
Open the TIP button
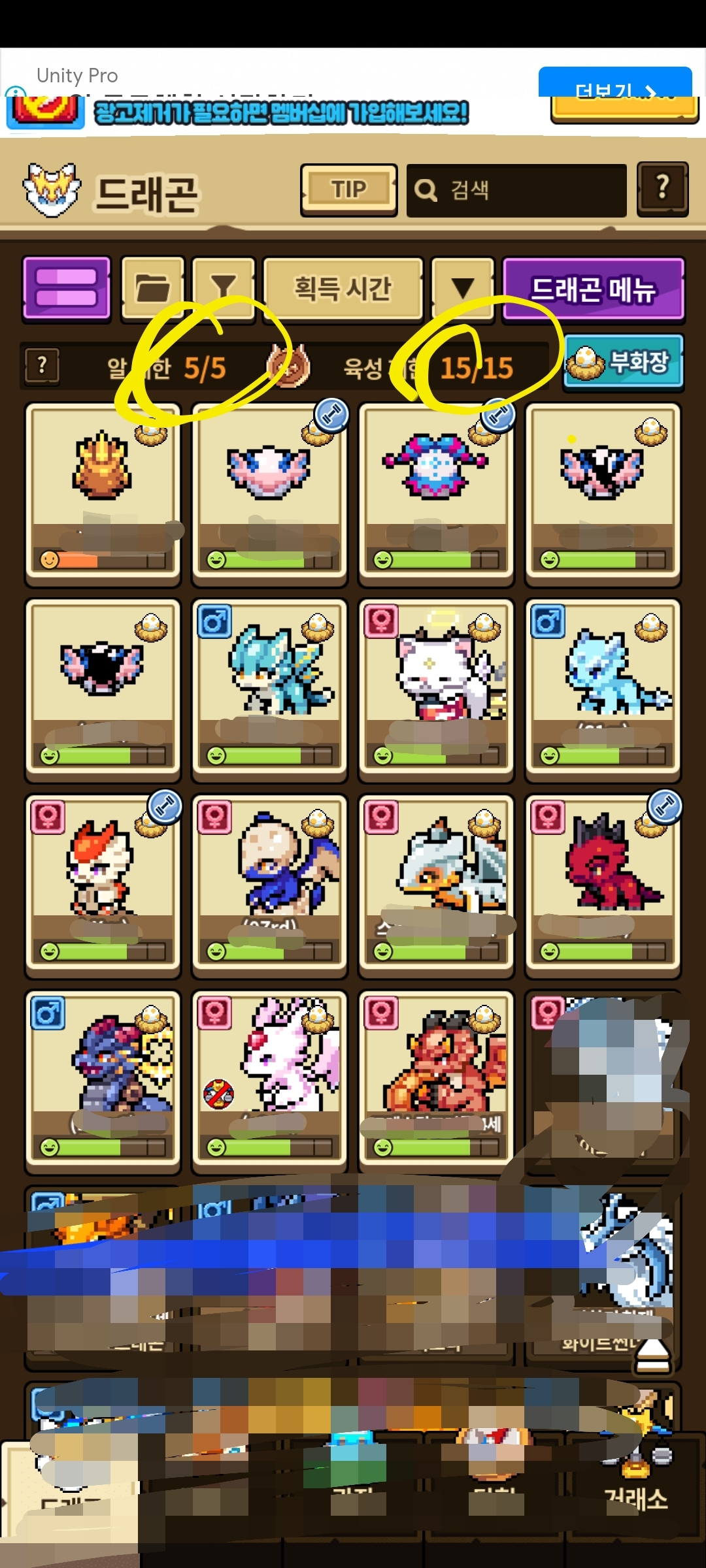(348, 189)
